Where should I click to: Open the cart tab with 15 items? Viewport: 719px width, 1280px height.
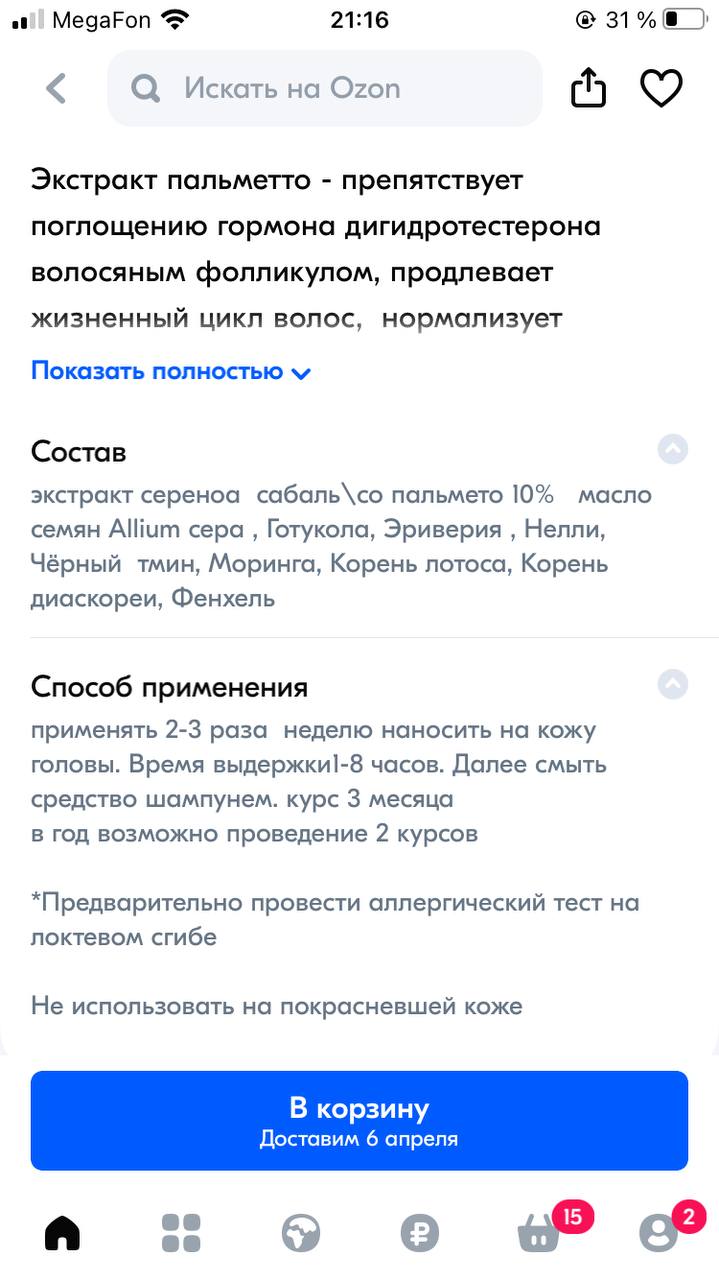541,1232
